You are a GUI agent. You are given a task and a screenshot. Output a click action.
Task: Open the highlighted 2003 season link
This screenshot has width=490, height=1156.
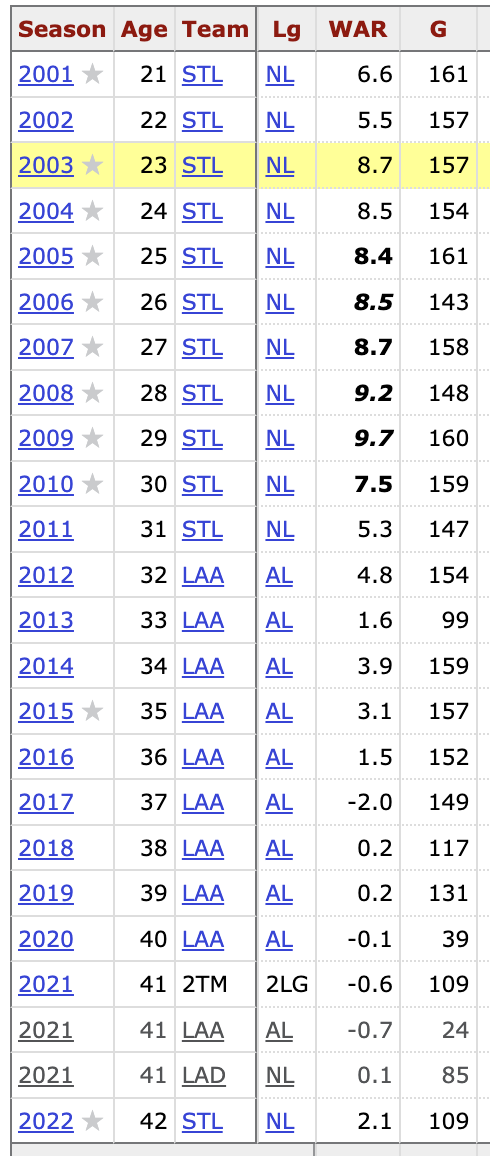46,165
